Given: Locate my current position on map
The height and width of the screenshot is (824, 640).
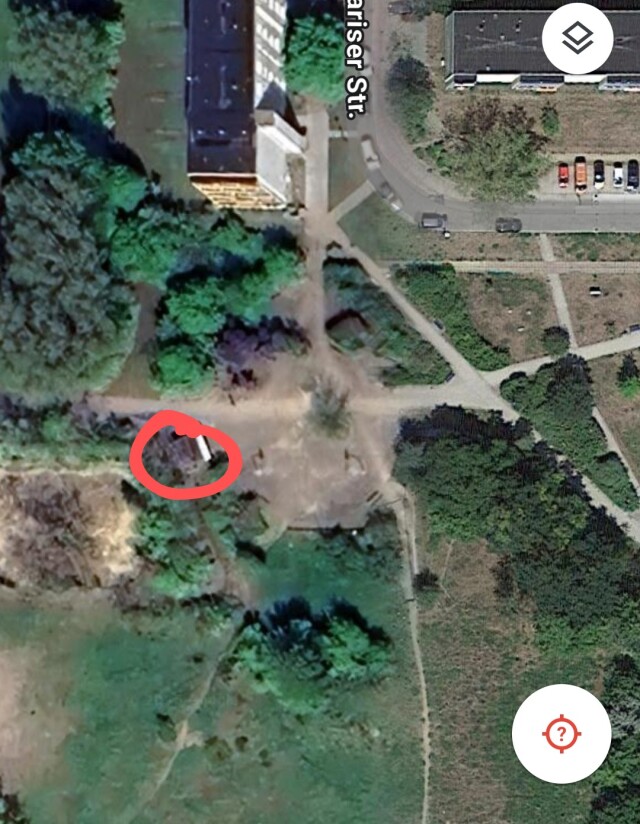Looking at the screenshot, I should (x=561, y=733).
